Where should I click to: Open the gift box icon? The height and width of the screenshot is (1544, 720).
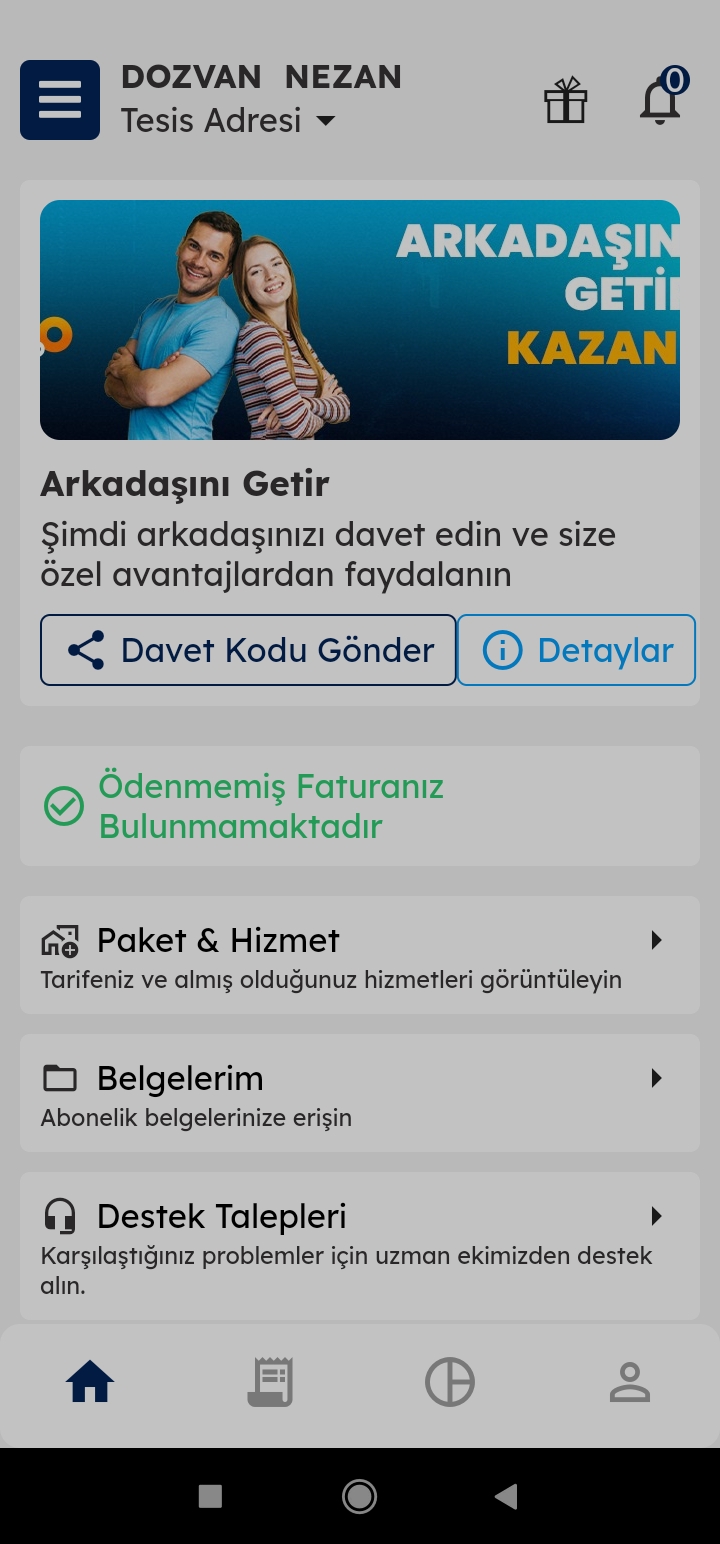pyautogui.click(x=566, y=100)
